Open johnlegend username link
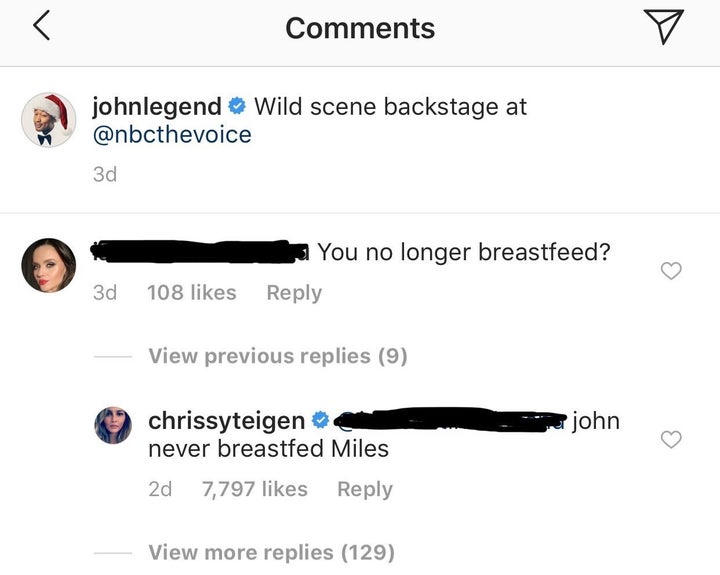The image size is (720, 575). coord(154,106)
